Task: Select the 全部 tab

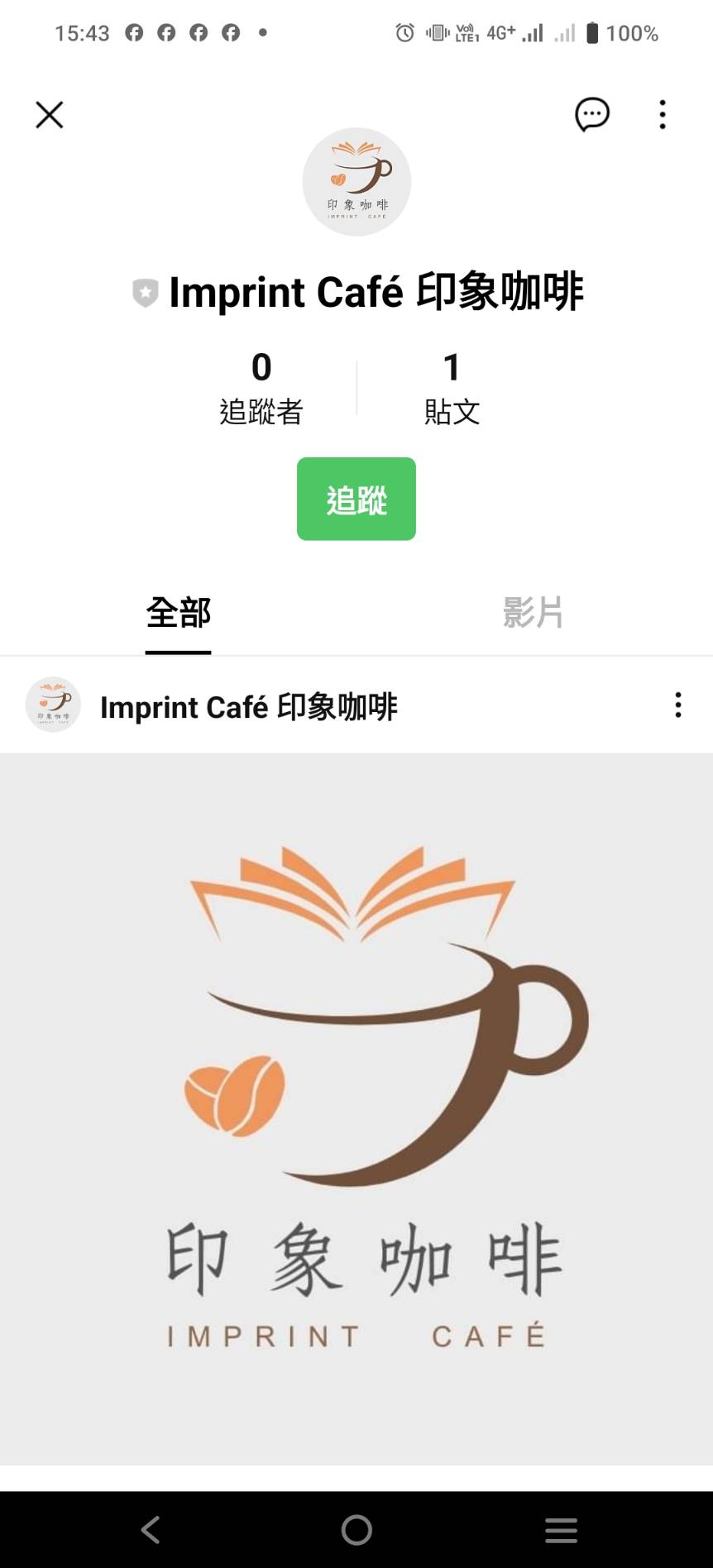Action: pyautogui.click(x=179, y=613)
